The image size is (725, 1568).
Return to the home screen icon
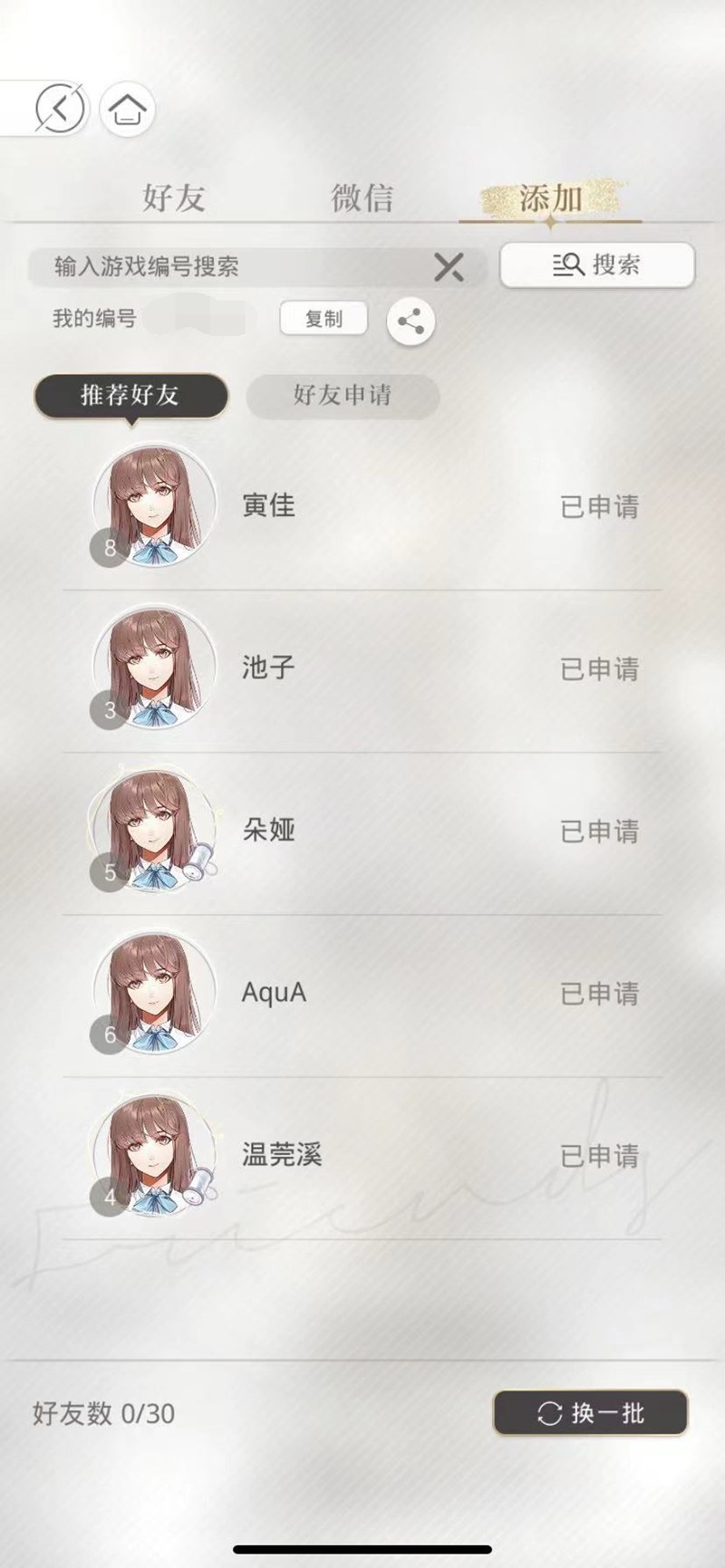coord(127,110)
